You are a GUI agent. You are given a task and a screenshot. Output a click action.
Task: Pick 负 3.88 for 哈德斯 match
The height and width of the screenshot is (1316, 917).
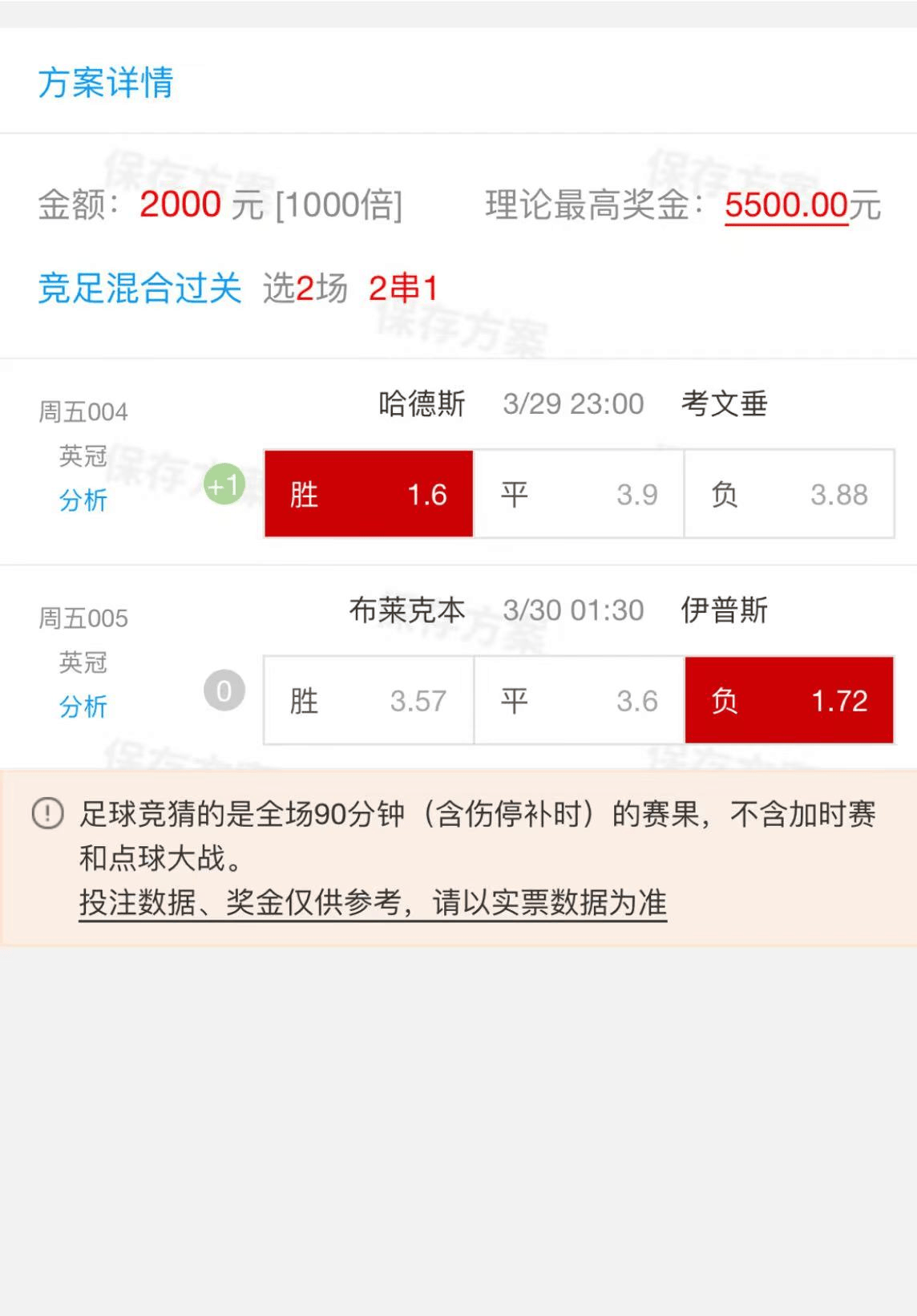[x=789, y=494]
